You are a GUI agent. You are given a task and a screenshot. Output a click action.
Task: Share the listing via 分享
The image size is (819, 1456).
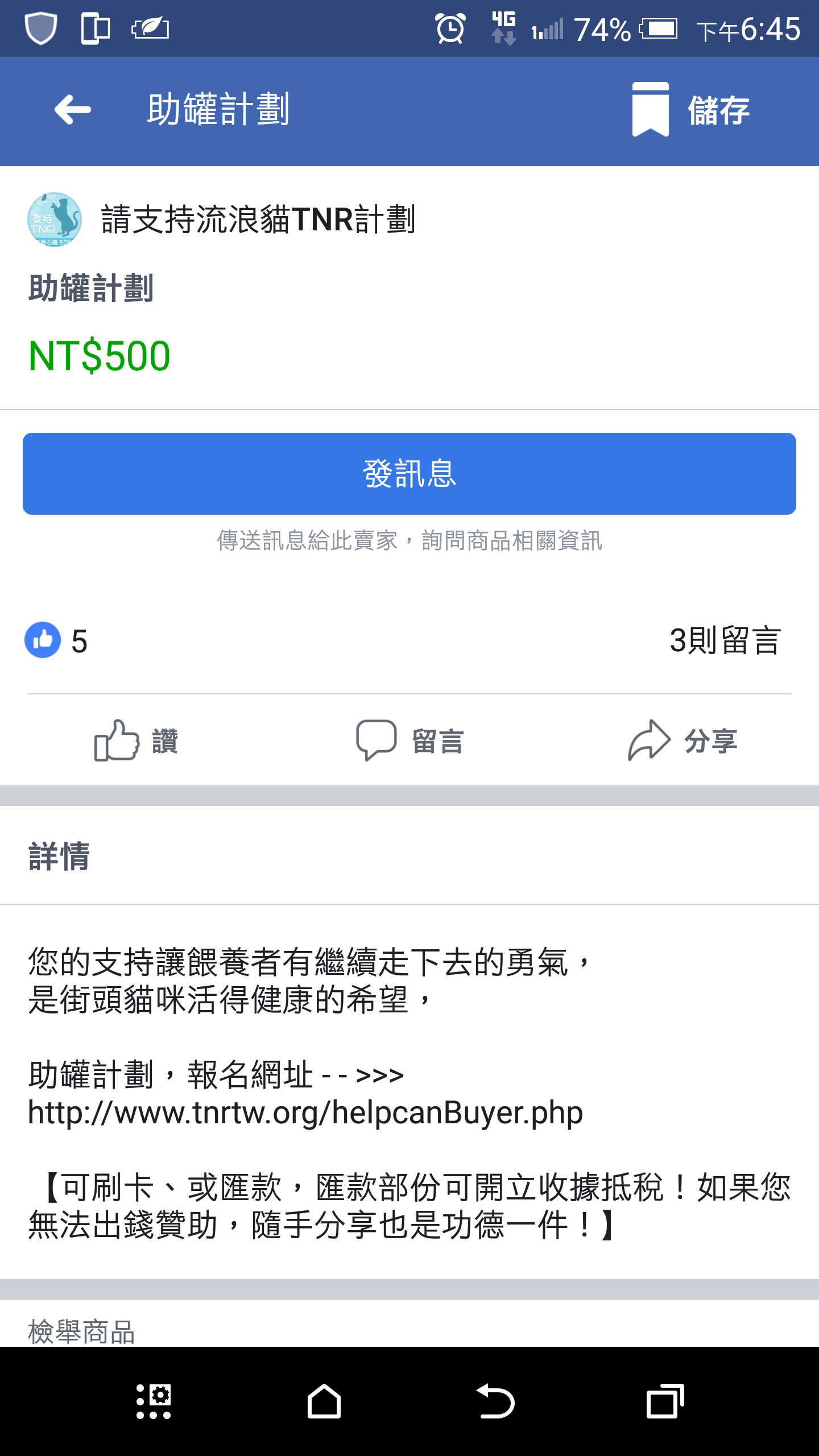click(682, 741)
